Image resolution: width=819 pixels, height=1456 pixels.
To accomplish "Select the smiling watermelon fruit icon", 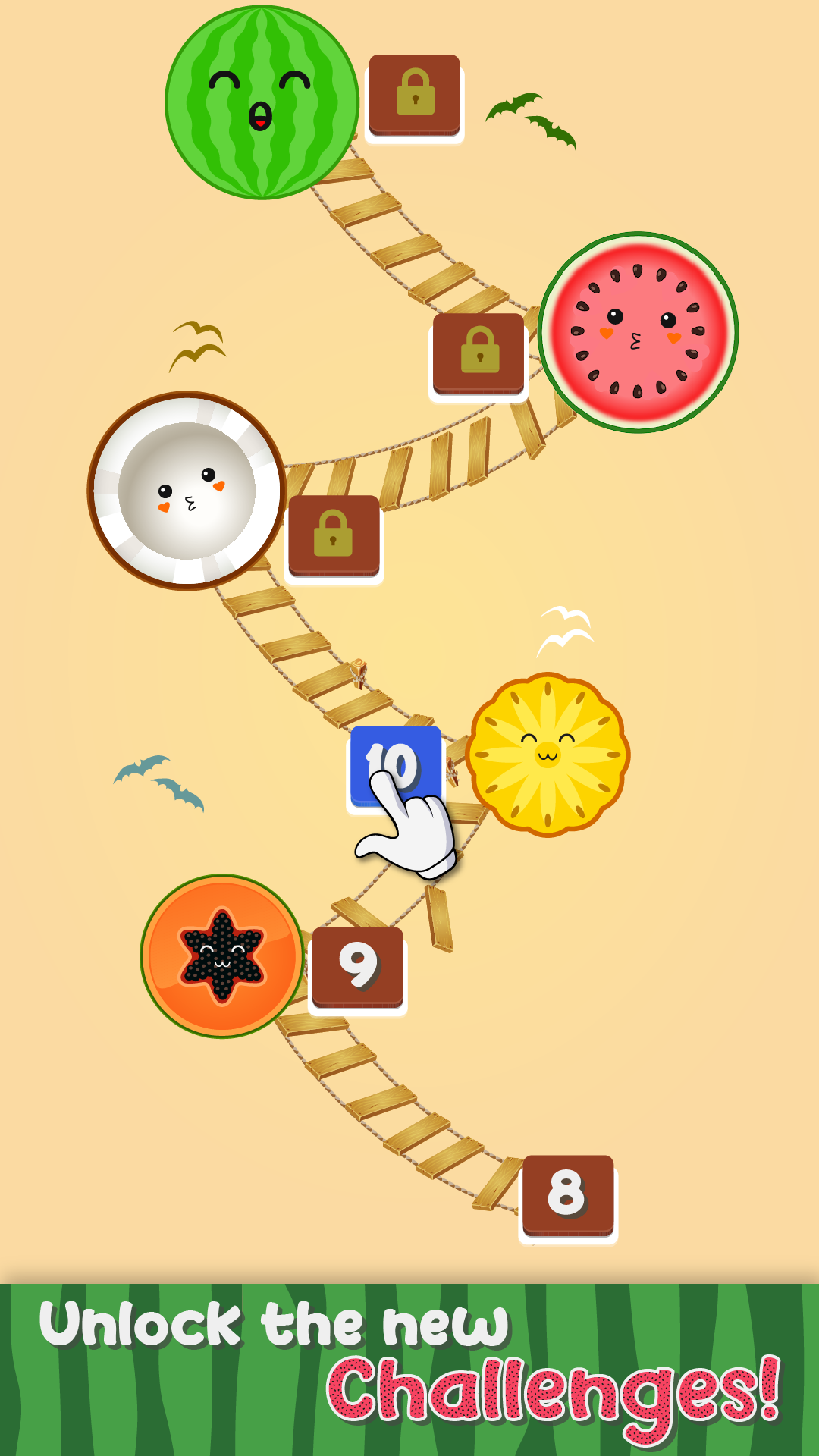I will click(262, 102).
